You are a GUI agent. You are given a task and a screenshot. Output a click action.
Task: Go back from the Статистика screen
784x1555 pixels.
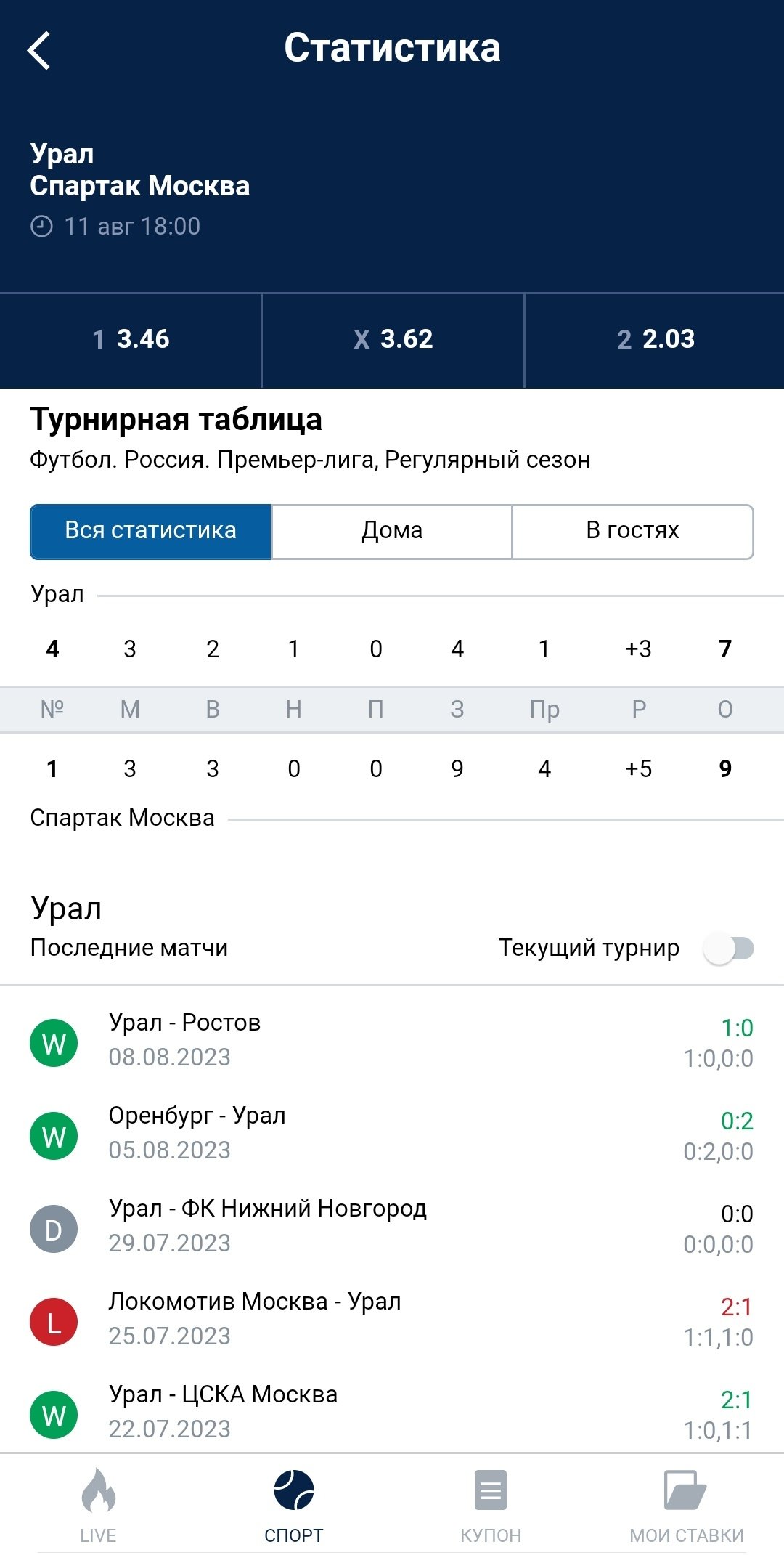pos(39,51)
